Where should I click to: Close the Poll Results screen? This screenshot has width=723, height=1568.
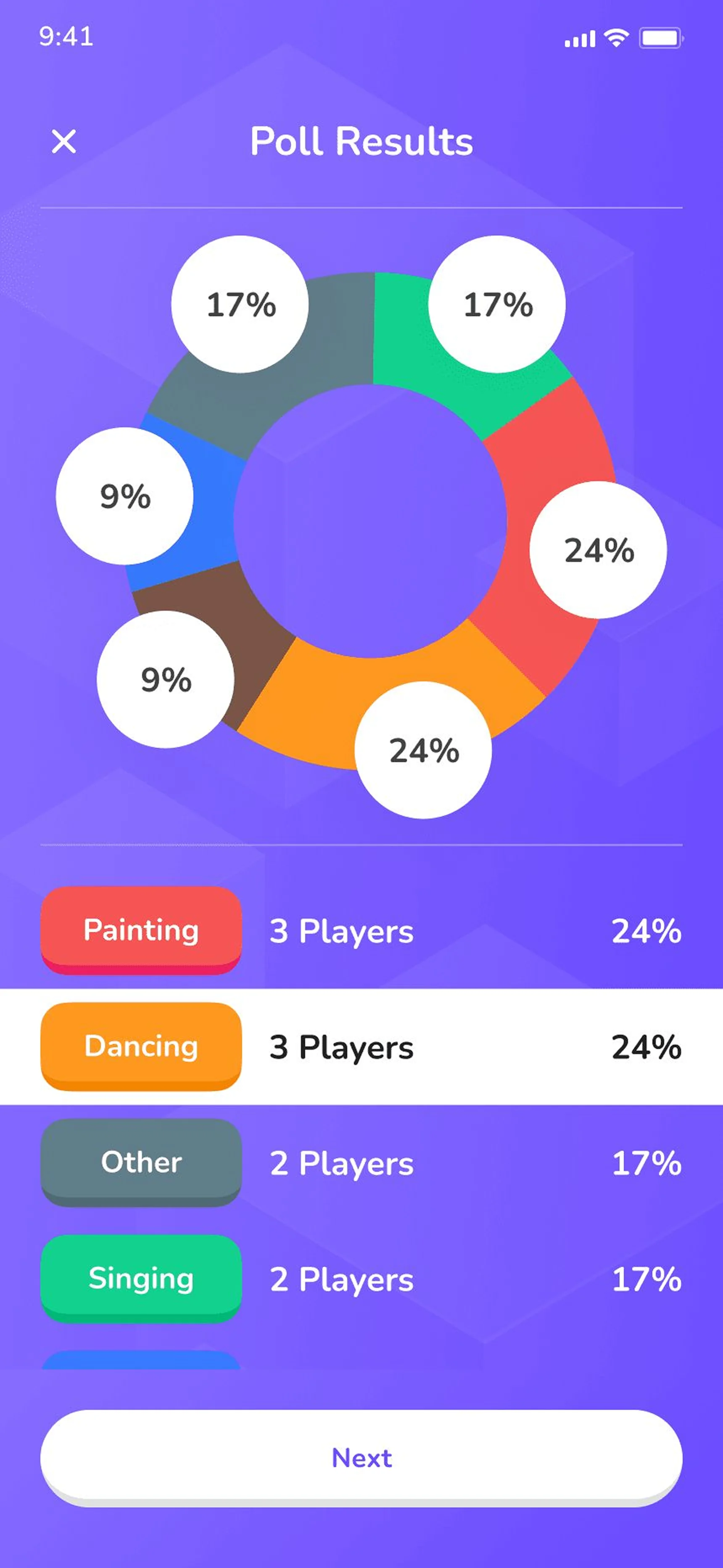click(x=64, y=141)
